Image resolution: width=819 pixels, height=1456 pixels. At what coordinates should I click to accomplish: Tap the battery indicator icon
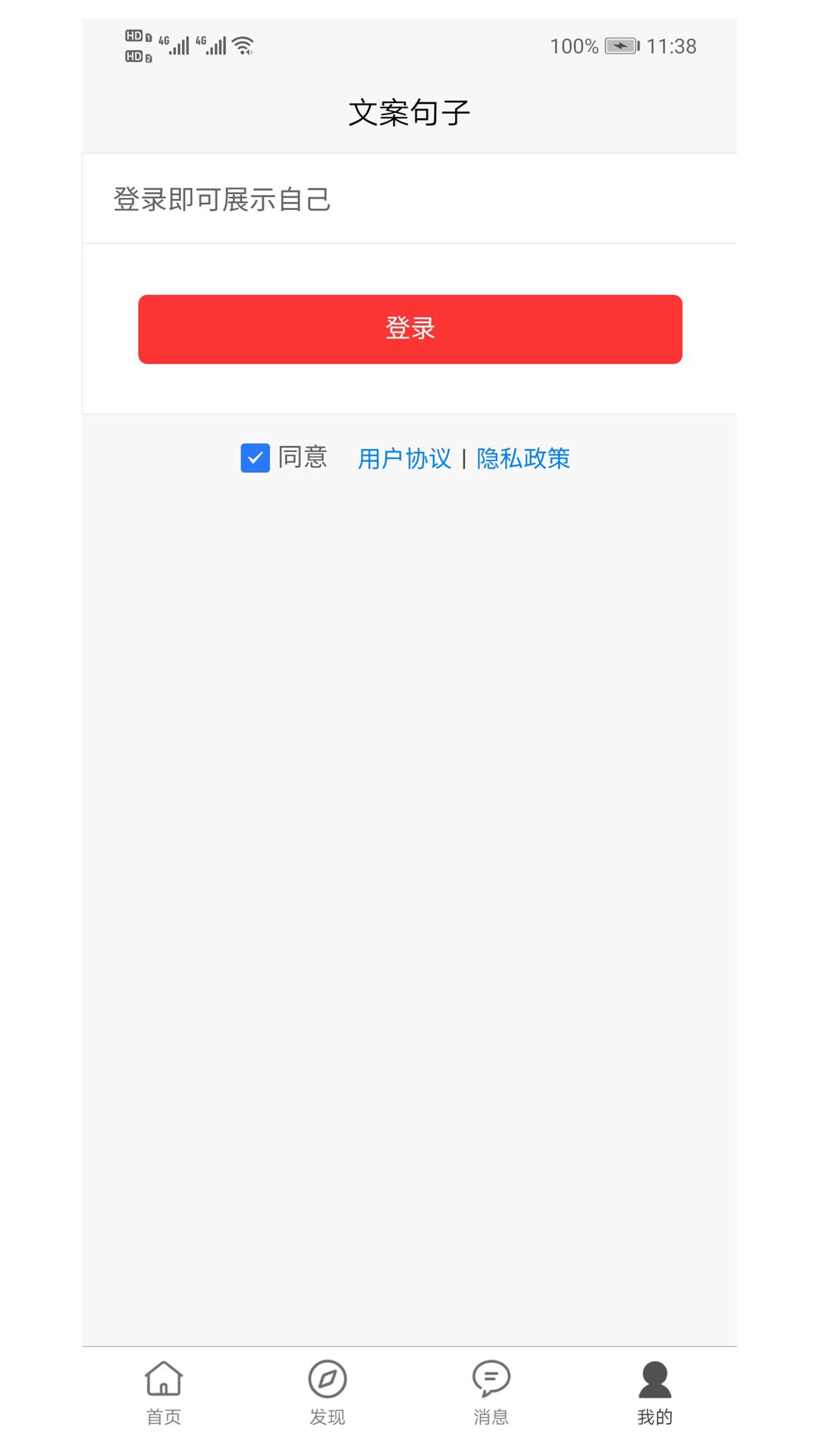point(620,46)
